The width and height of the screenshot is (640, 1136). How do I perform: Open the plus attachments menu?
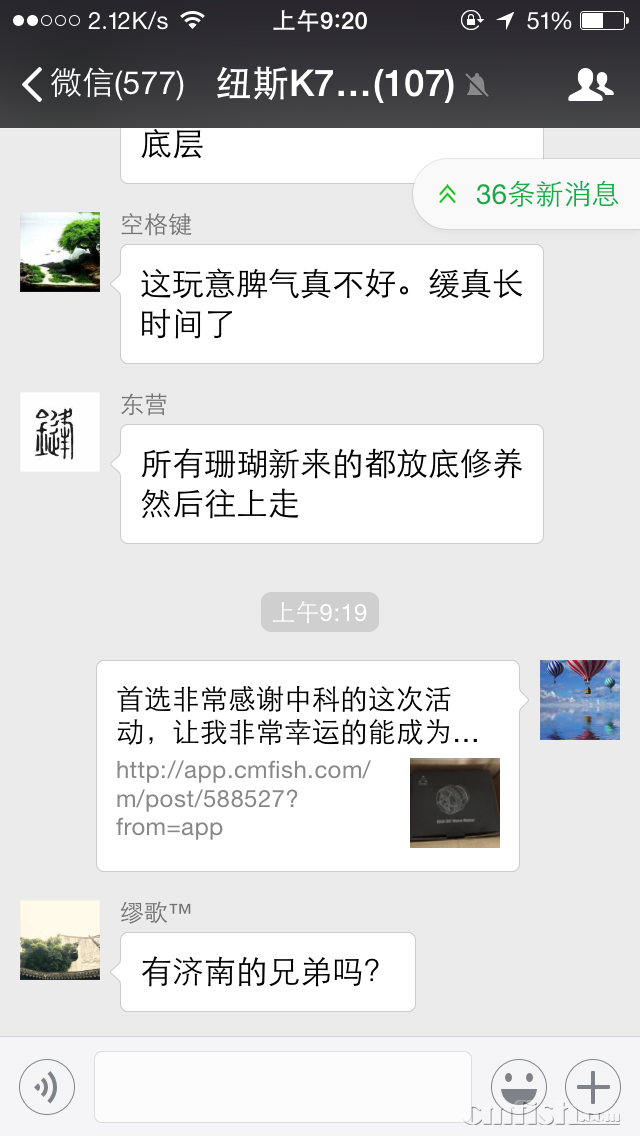(x=593, y=1086)
